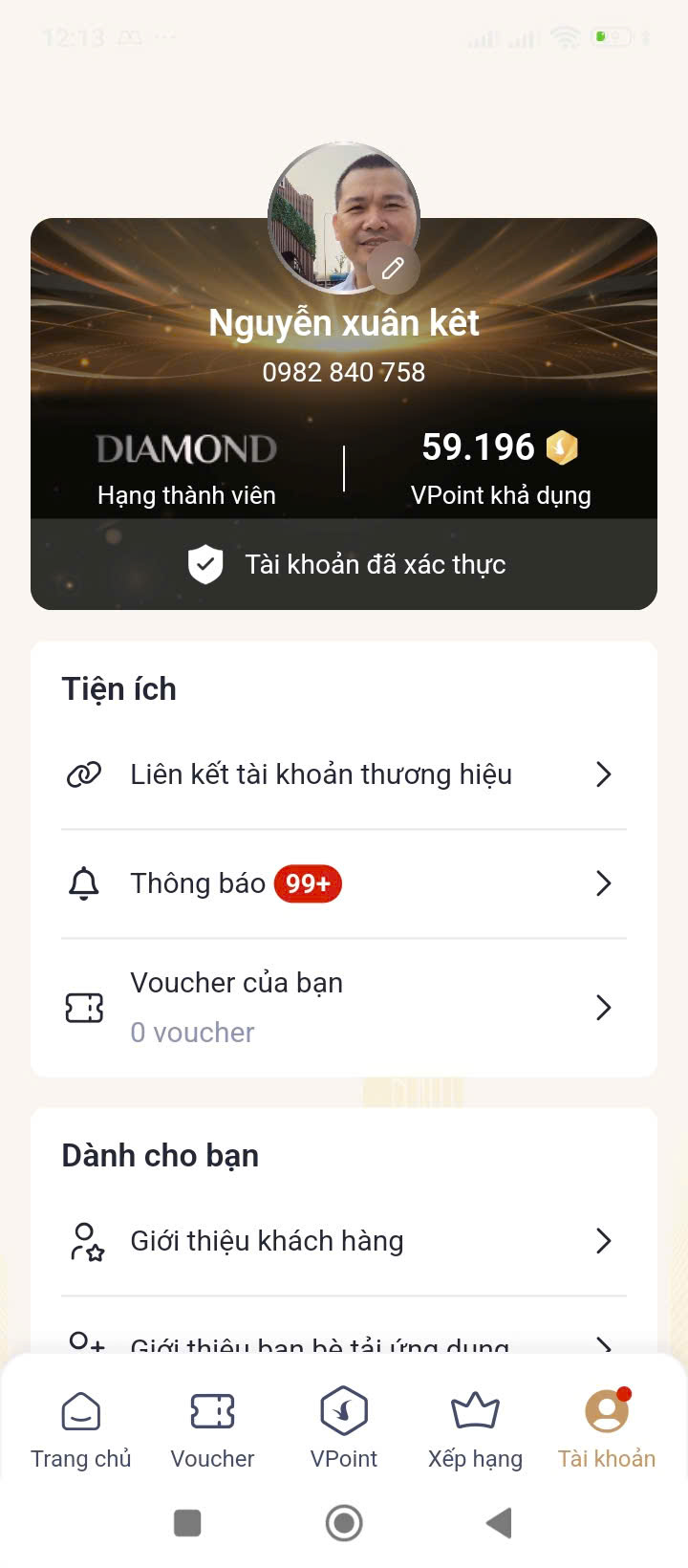Select the chain link icon for brand account linking
Screen dimensions: 688x1568
pyautogui.click(x=84, y=773)
